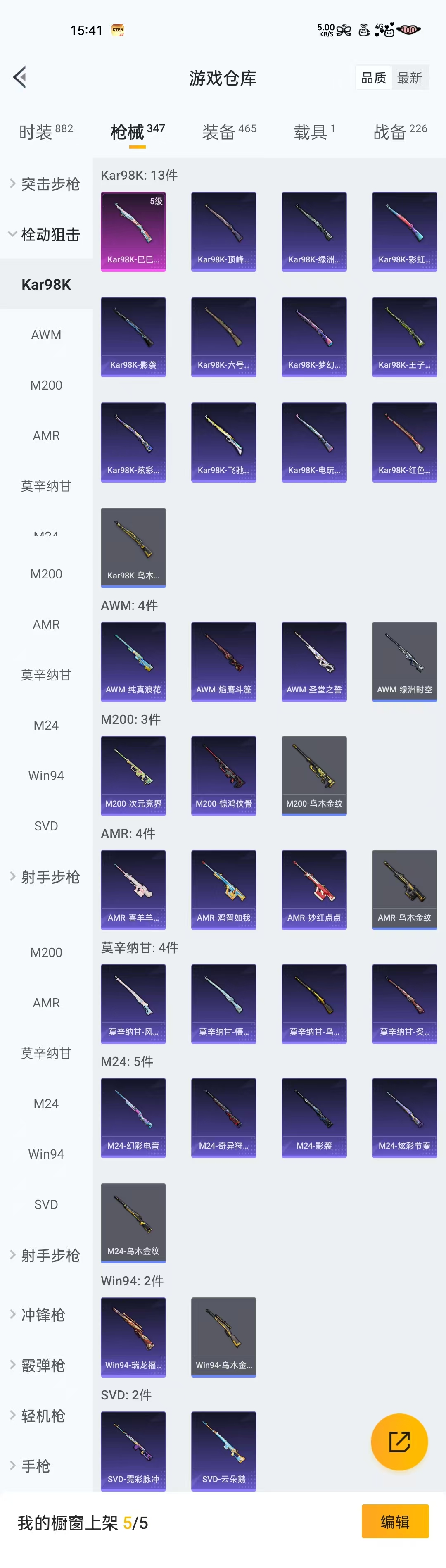This screenshot has height=1568, width=446.
Task: Sort items by 最新
Action: pyautogui.click(x=410, y=78)
